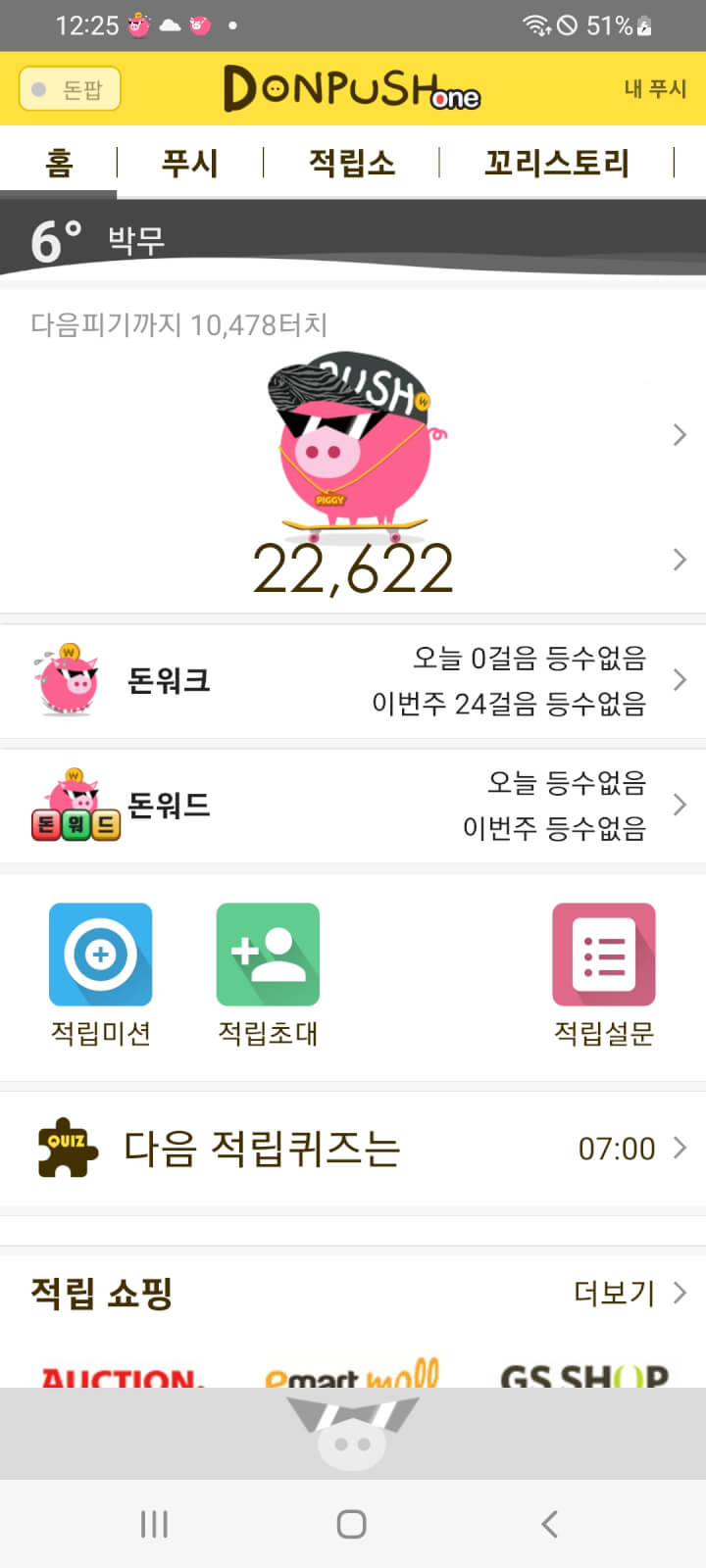Open the 꼬리스토리 tab
Viewport: 706px width, 1568px height.
pos(556,163)
